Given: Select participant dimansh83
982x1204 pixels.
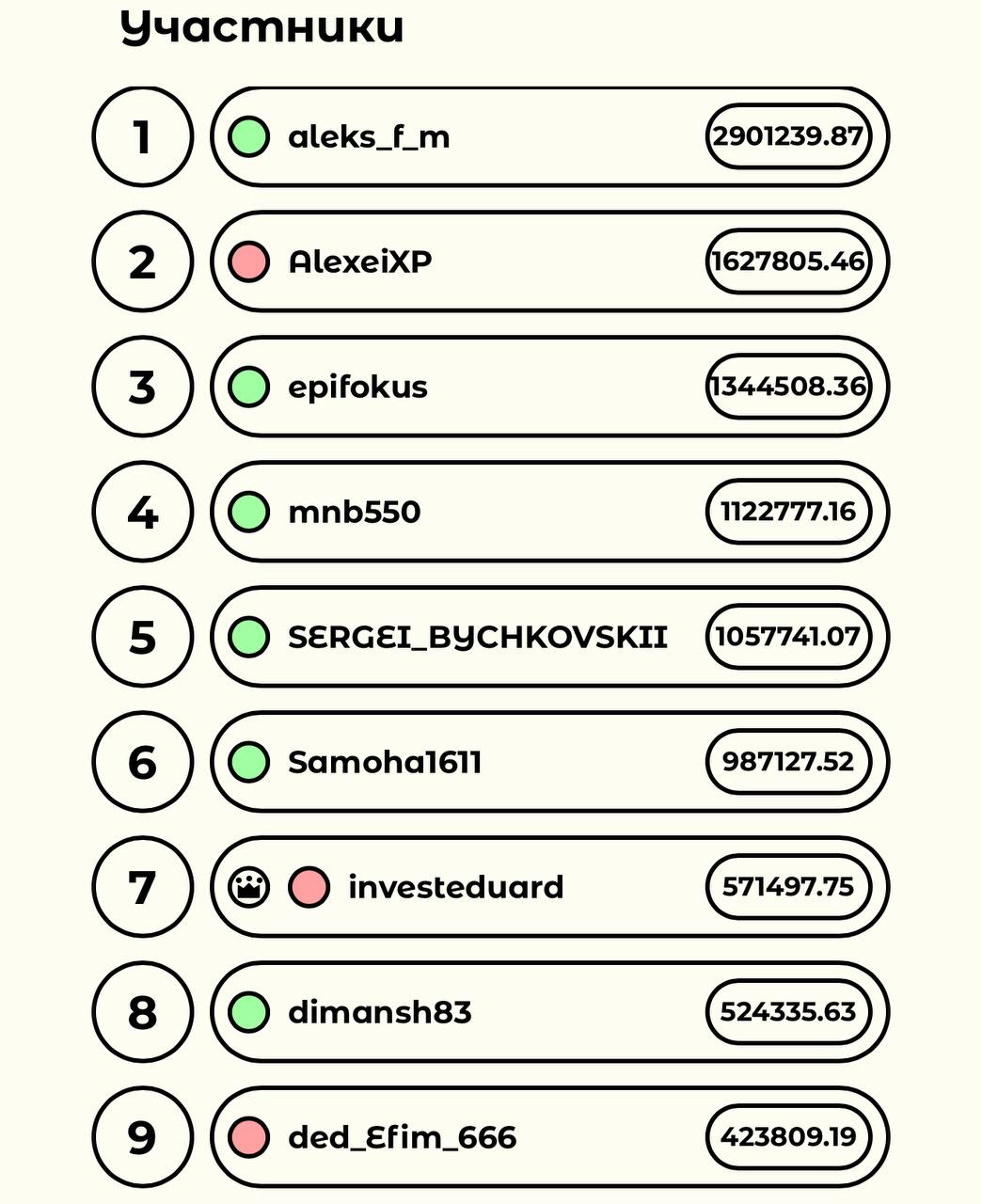Looking at the screenshot, I should tap(380, 1012).
